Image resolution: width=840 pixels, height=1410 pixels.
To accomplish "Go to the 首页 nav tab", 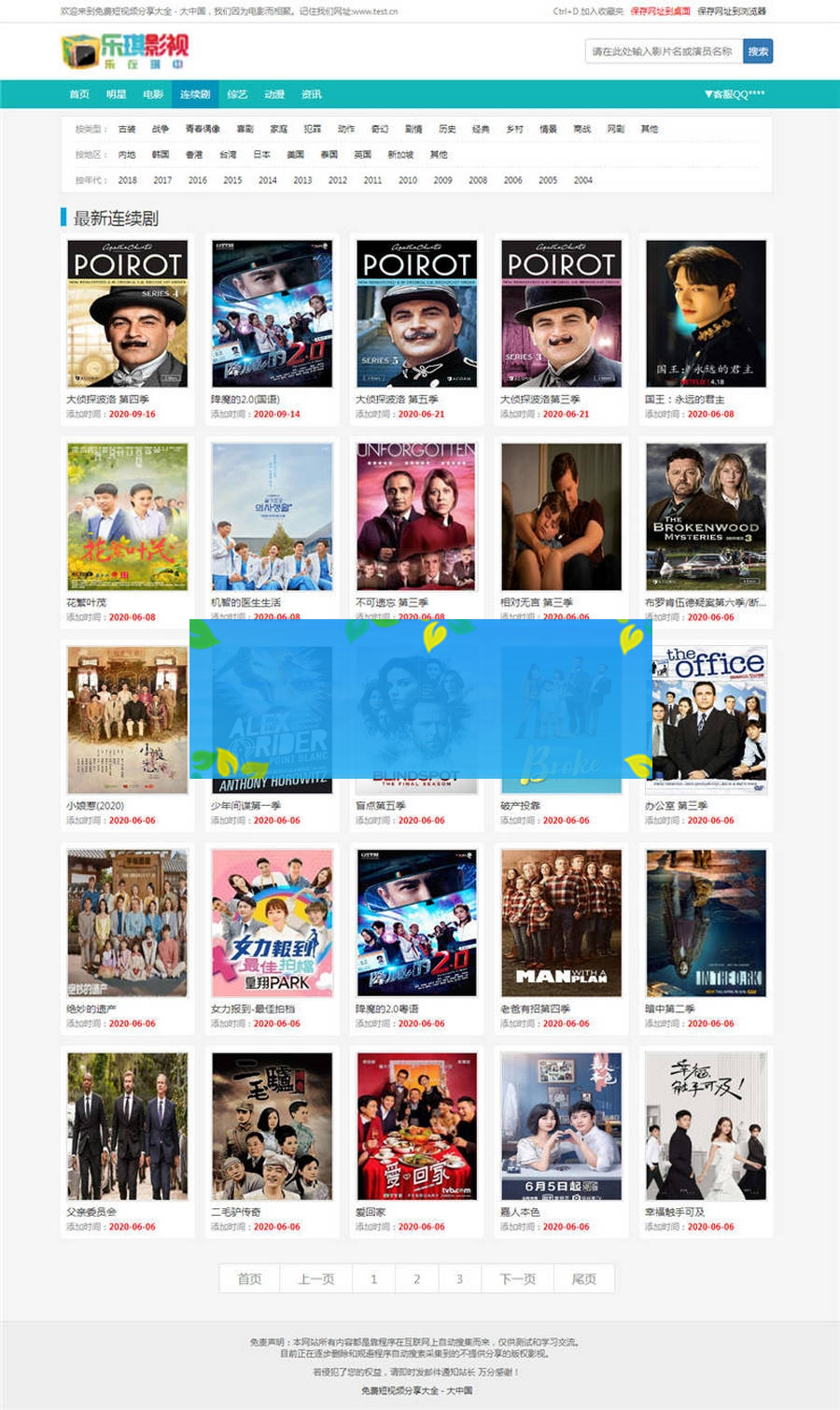I will coord(79,94).
